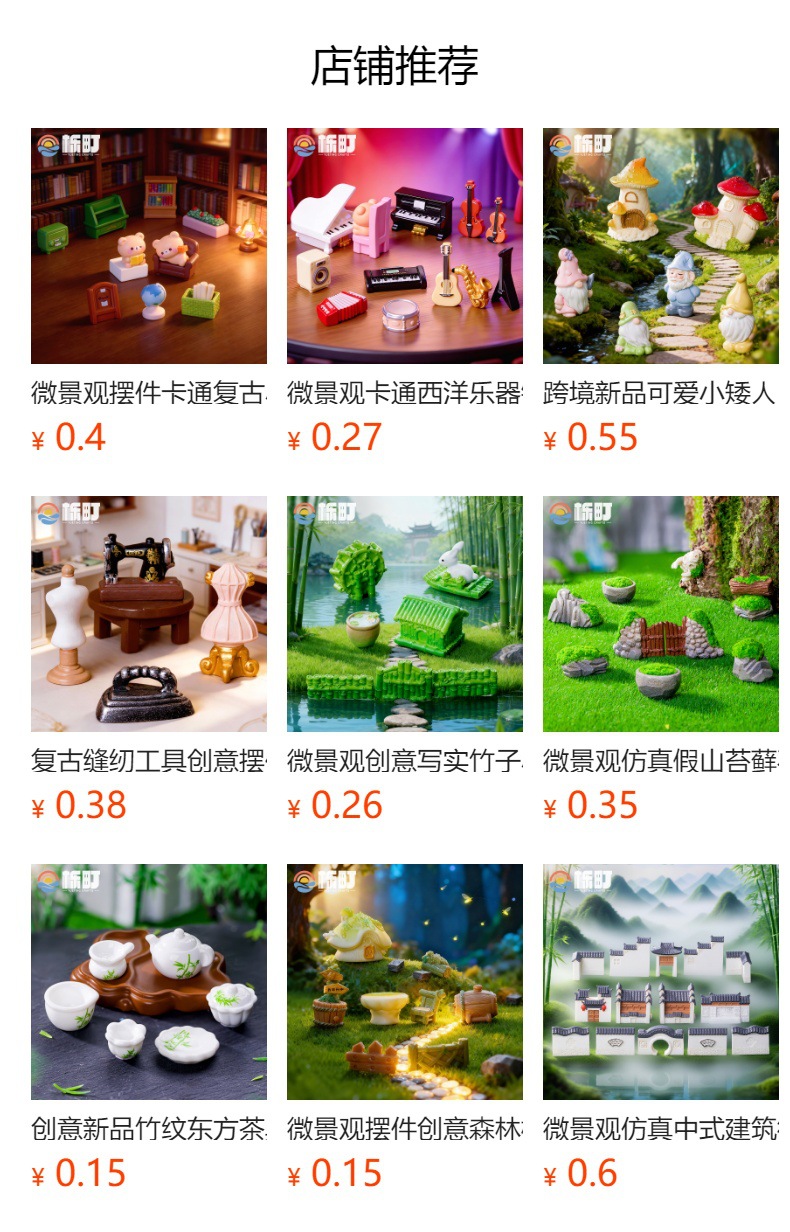This screenshot has width=790, height=1232.
Task: Open the 复古缝纫工具创意摆件 product
Action: click(x=149, y=660)
